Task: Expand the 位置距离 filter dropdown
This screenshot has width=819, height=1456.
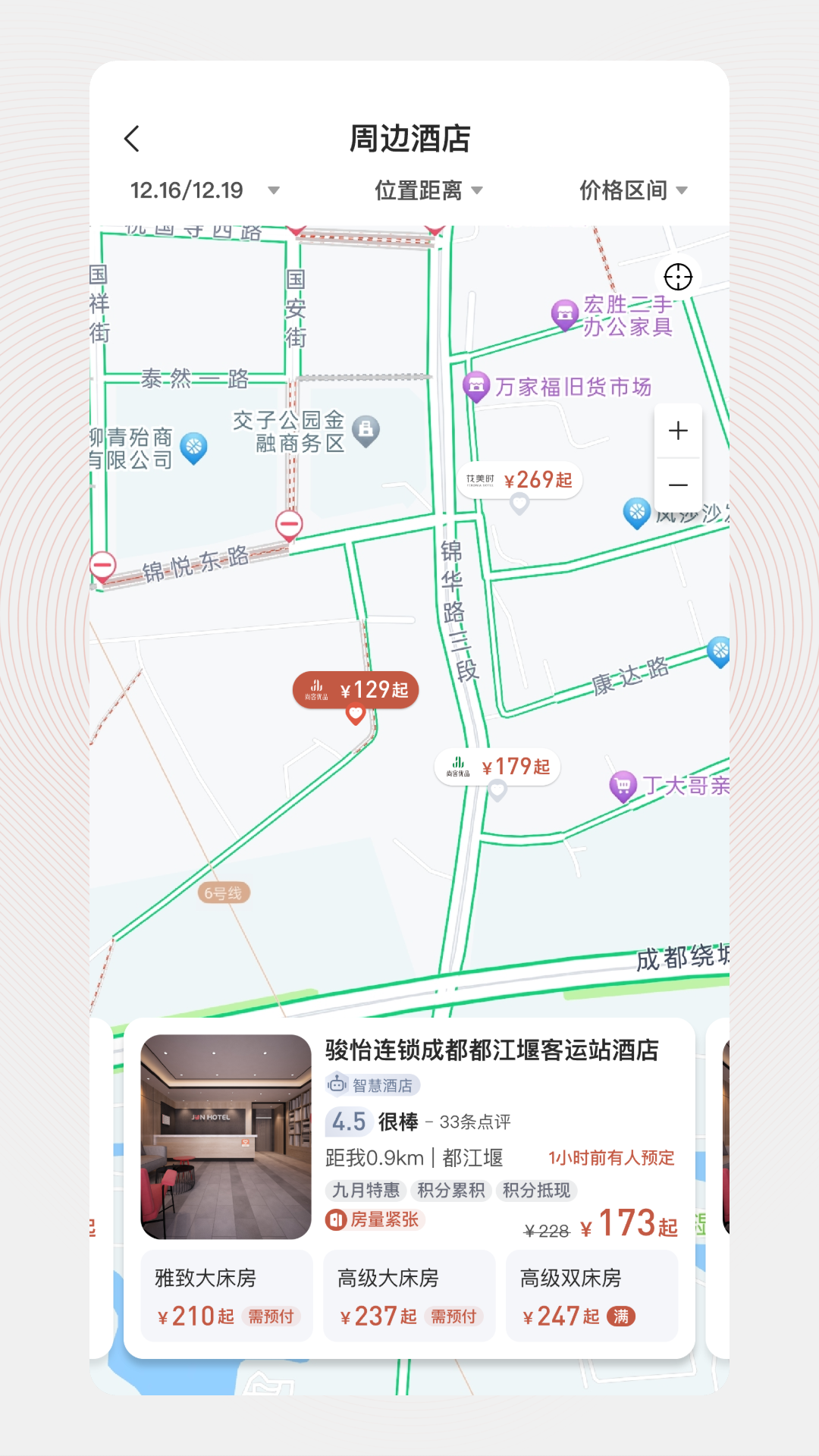Action: [427, 190]
